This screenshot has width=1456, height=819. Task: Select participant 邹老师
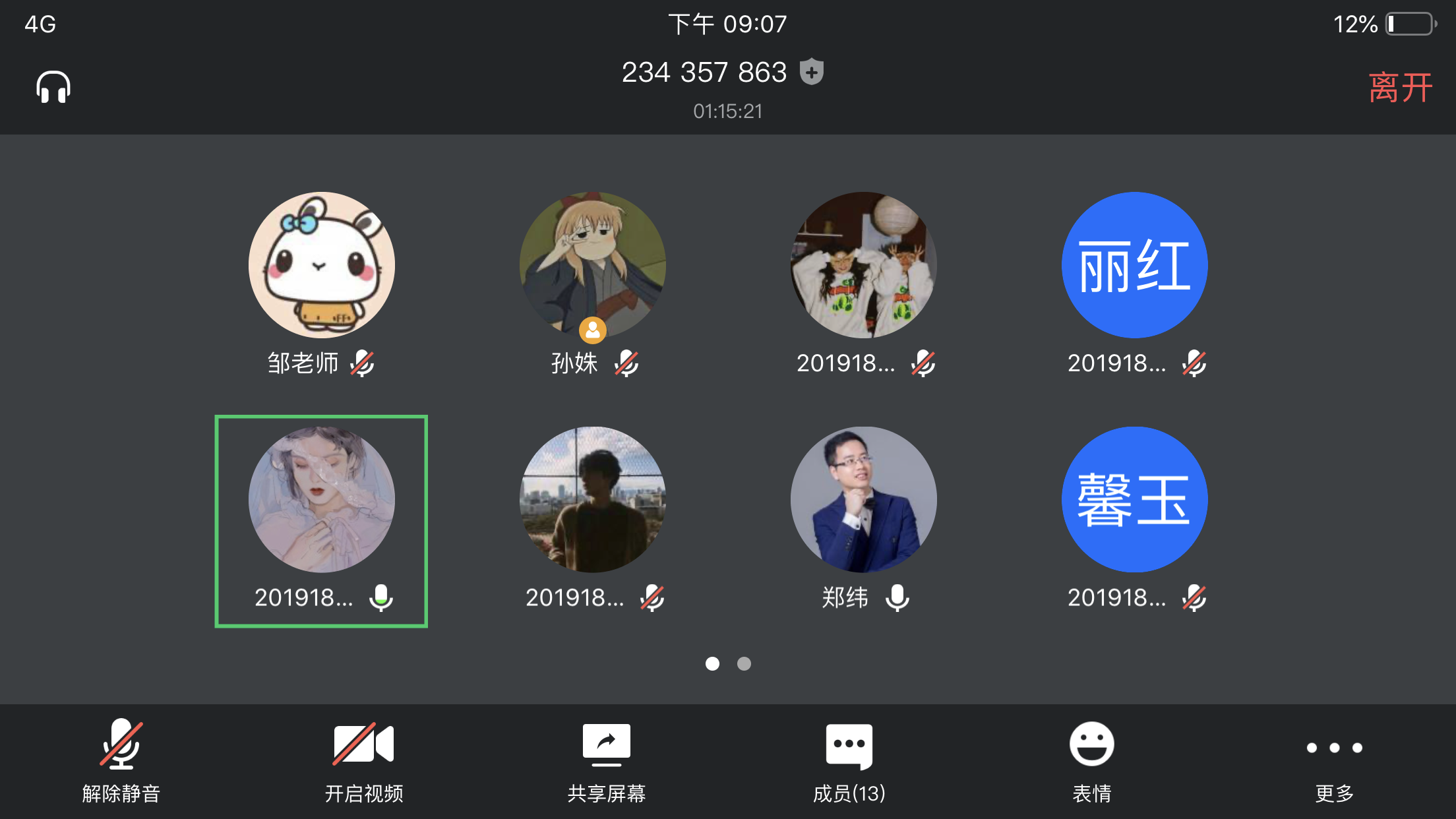[x=321, y=265]
